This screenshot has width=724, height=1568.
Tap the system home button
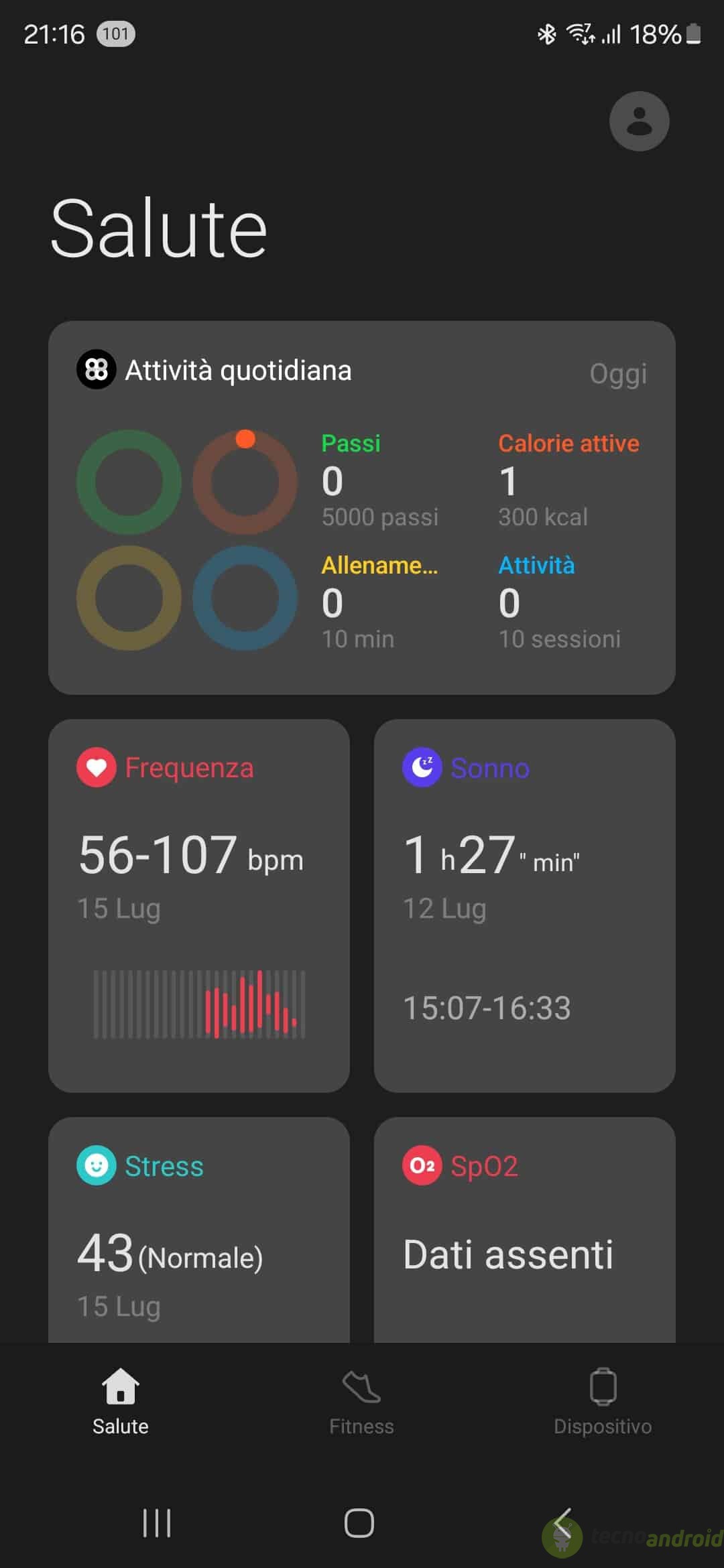(x=359, y=1523)
